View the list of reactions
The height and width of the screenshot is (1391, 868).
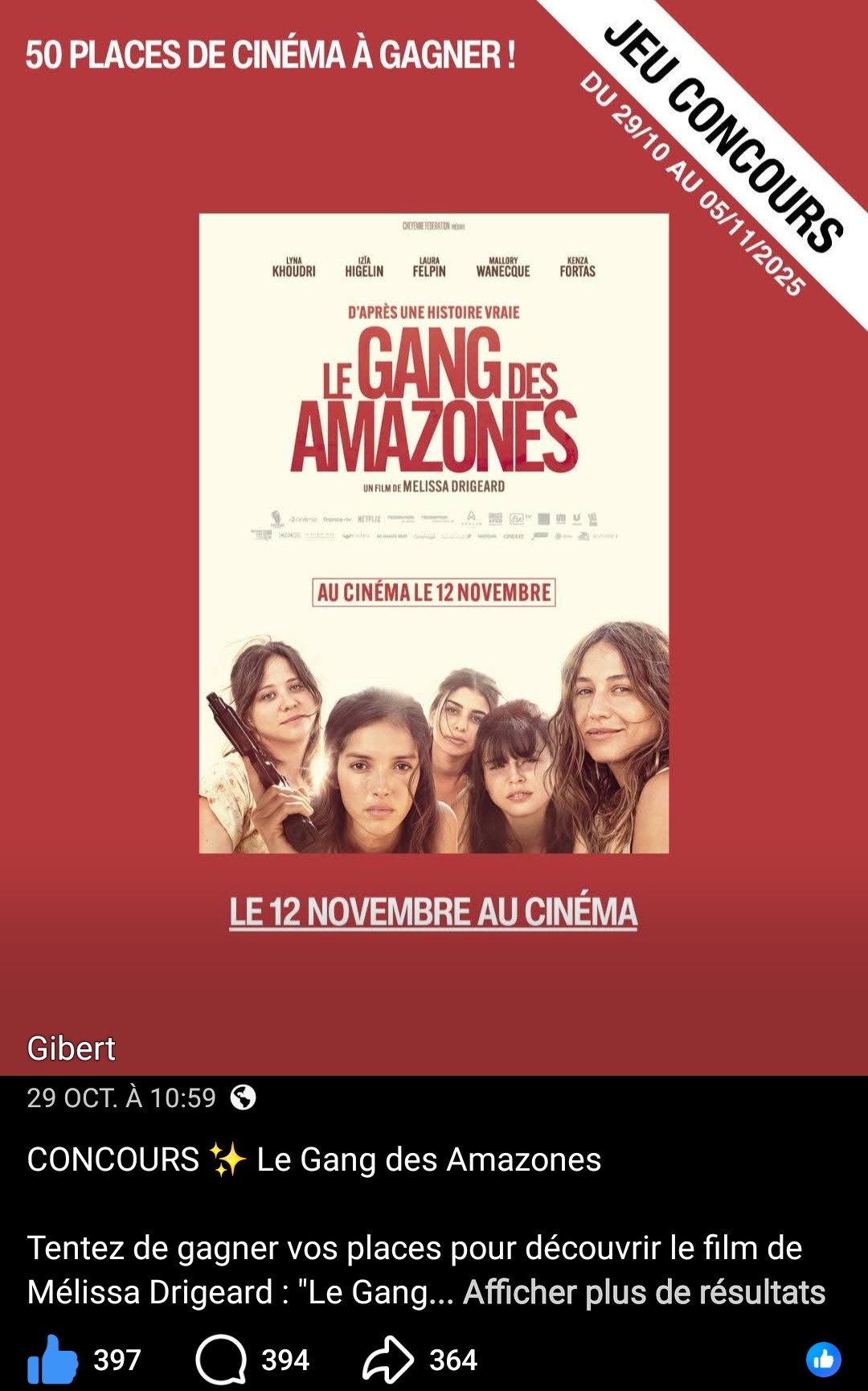click(823, 1360)
